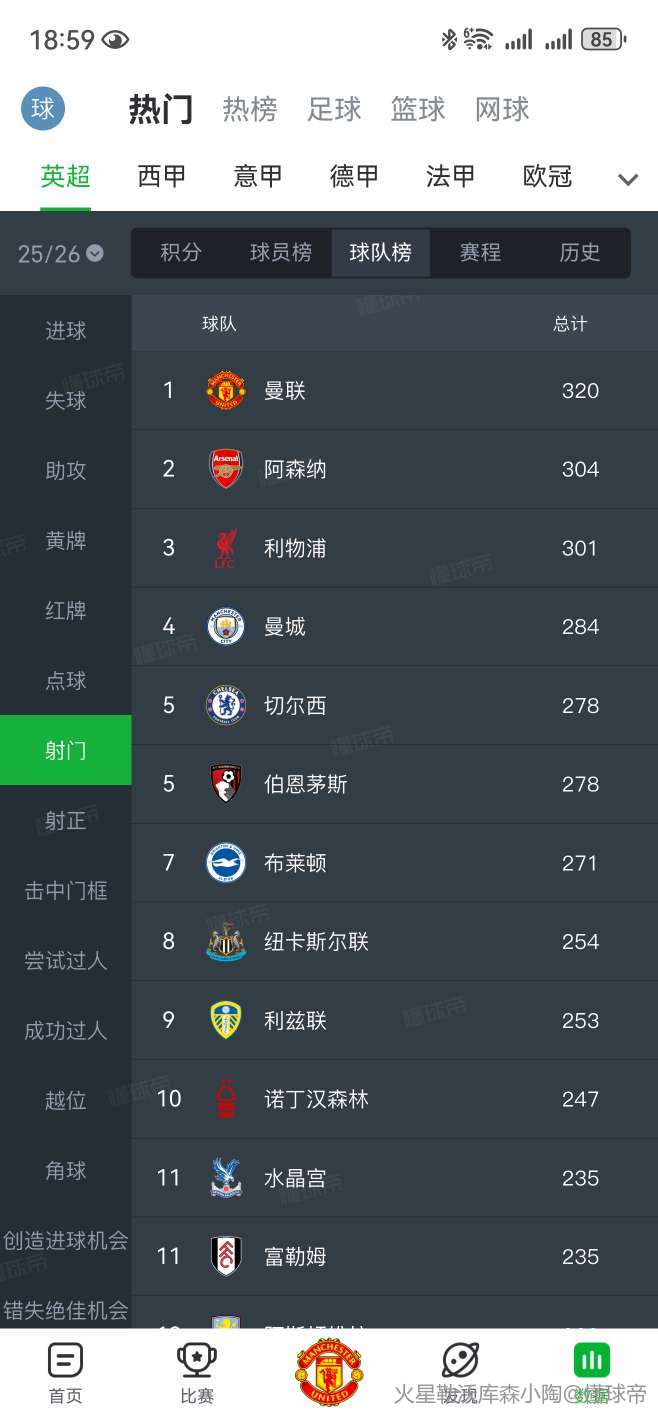Select the 角球 stat category
This screenshot has width=658, height=1416.
66,1171
